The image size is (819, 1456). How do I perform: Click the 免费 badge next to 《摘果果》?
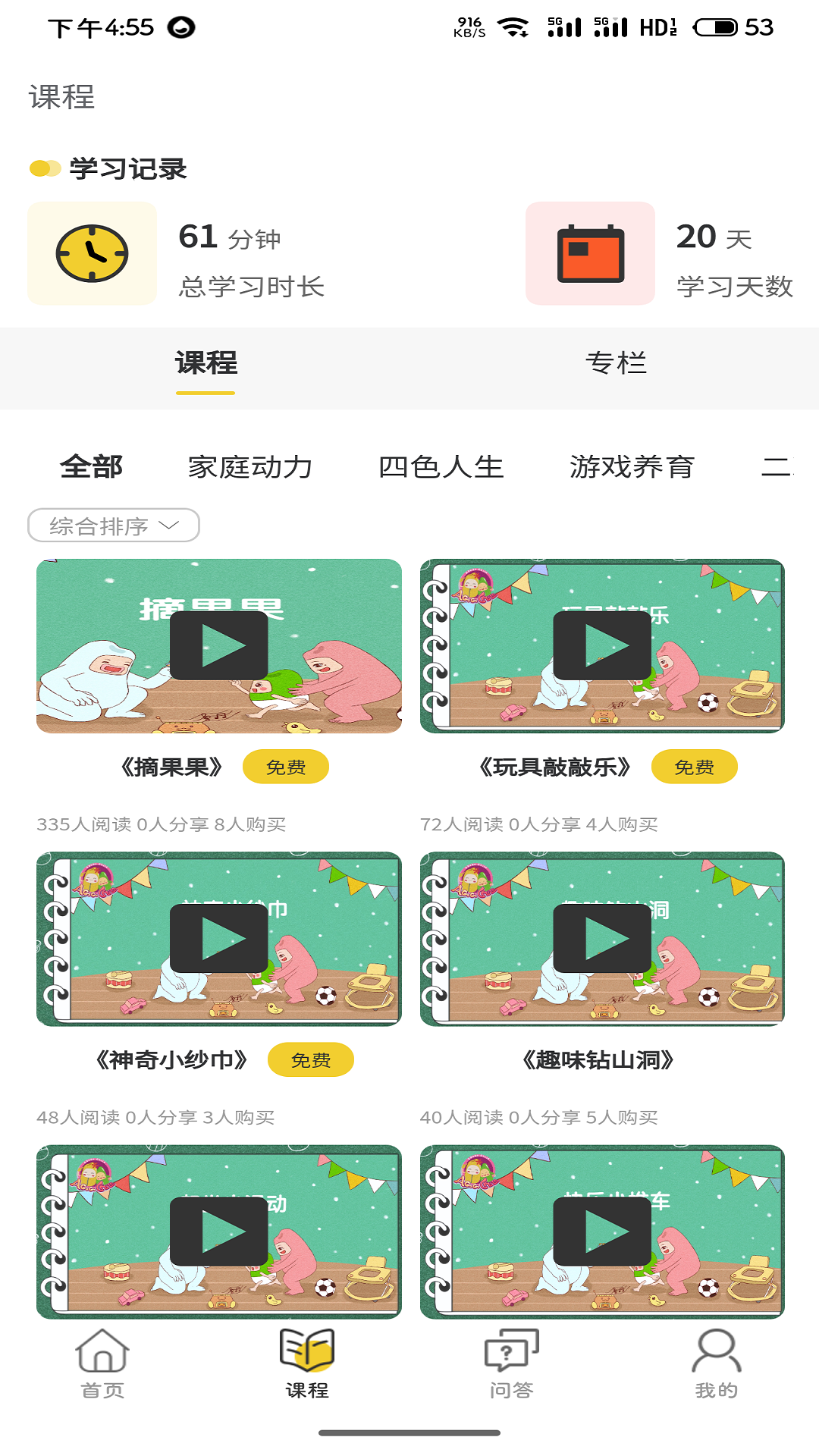[287, 767]
